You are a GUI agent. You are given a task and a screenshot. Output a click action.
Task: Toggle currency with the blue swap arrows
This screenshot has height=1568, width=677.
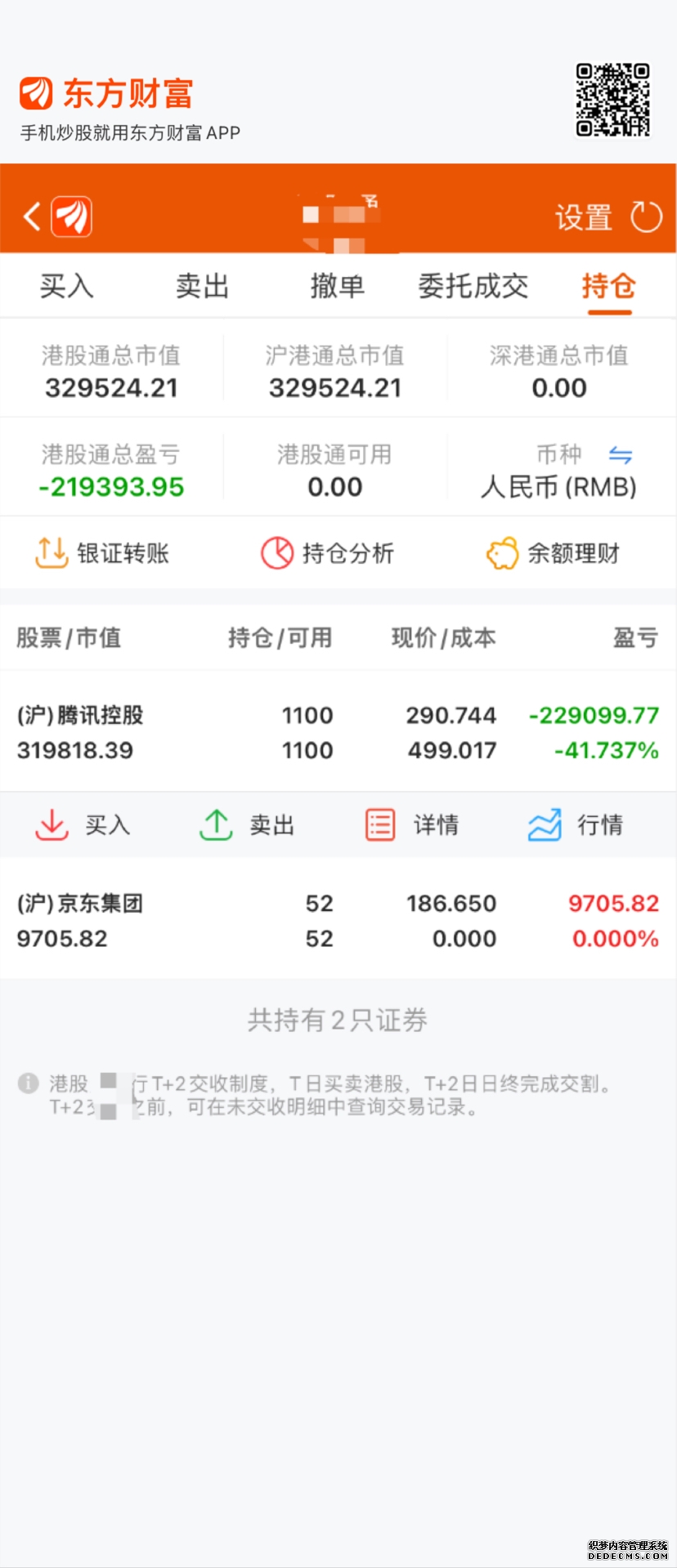point(620,455)
